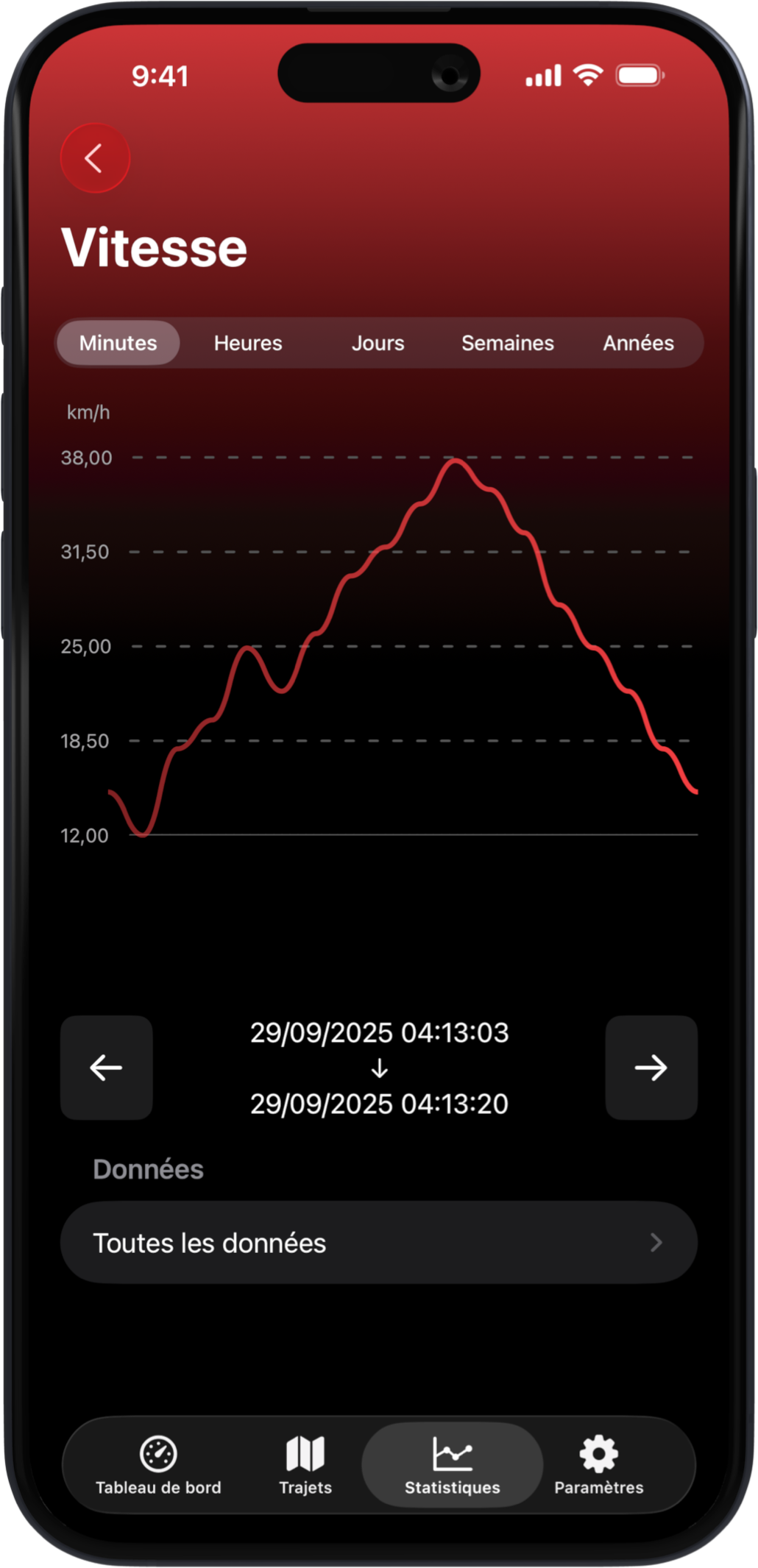This screenshot has width=758, height=1568.
Task: Open the Statistiques tab
Action: 453,1465
